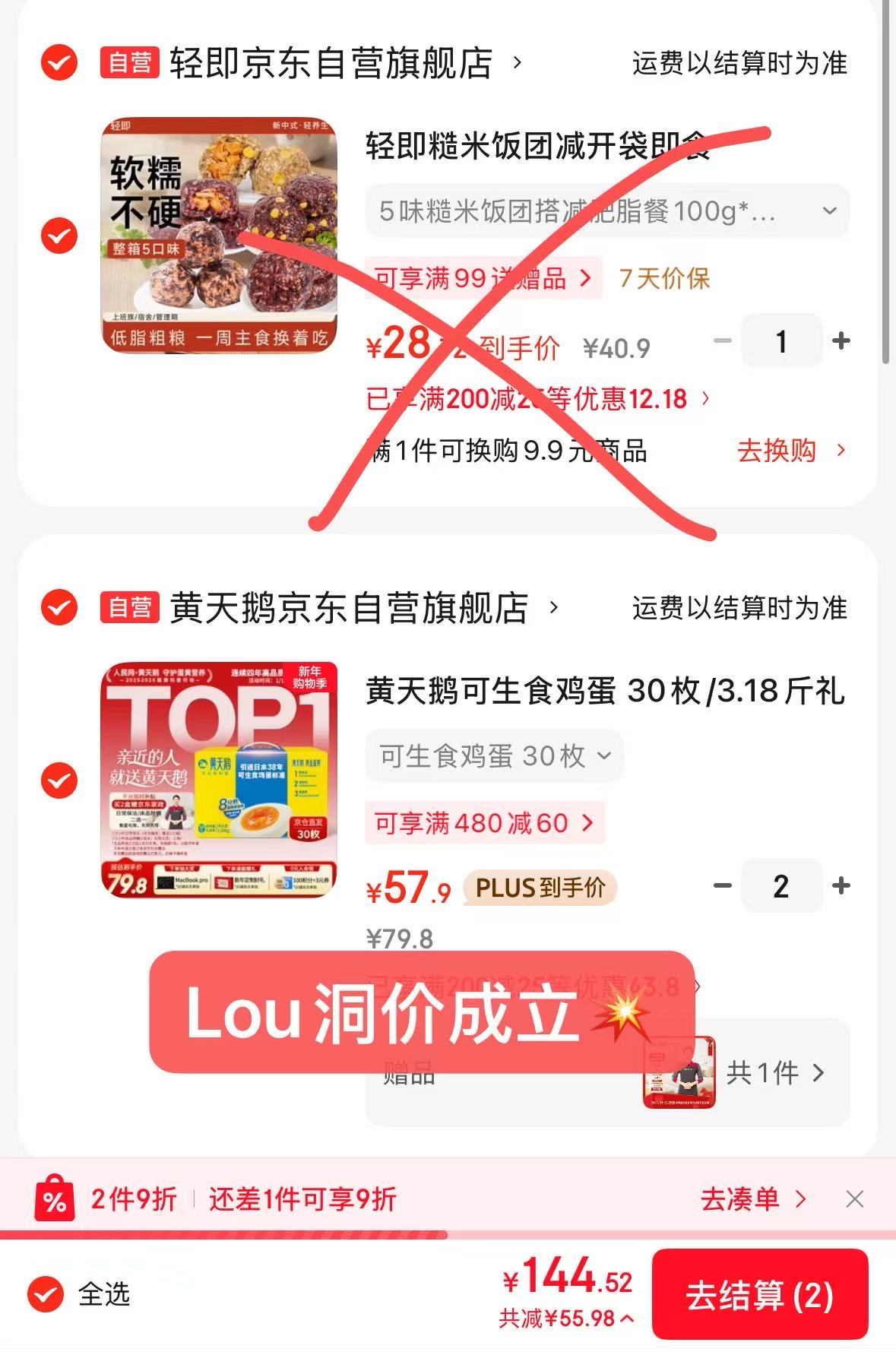Open the 轻即京东自营旗舰店 store page

point(331,62)
